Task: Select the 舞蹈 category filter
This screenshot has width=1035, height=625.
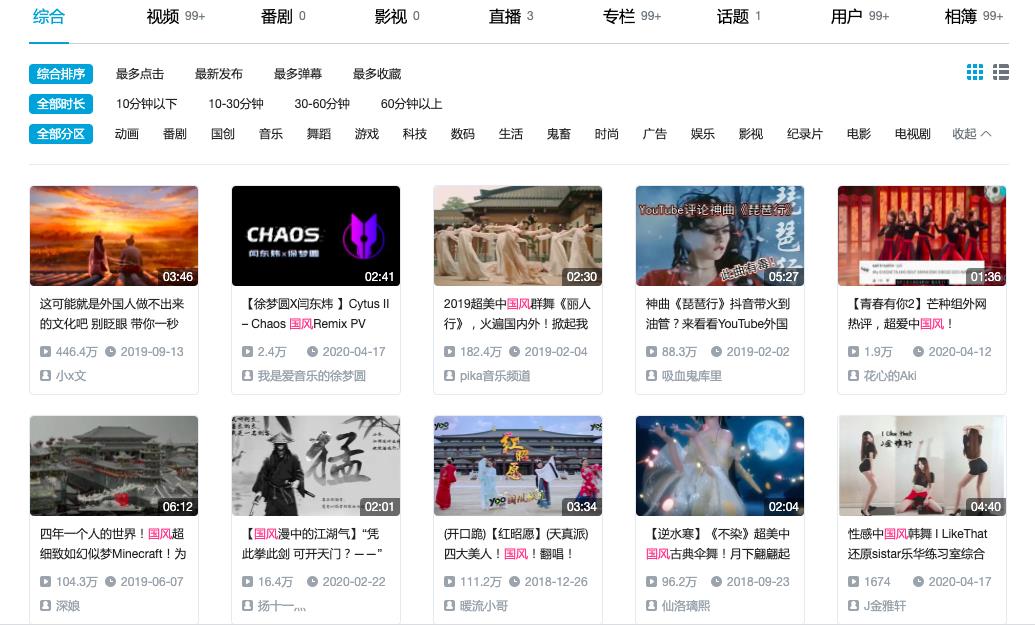Action: pos(318,134)
